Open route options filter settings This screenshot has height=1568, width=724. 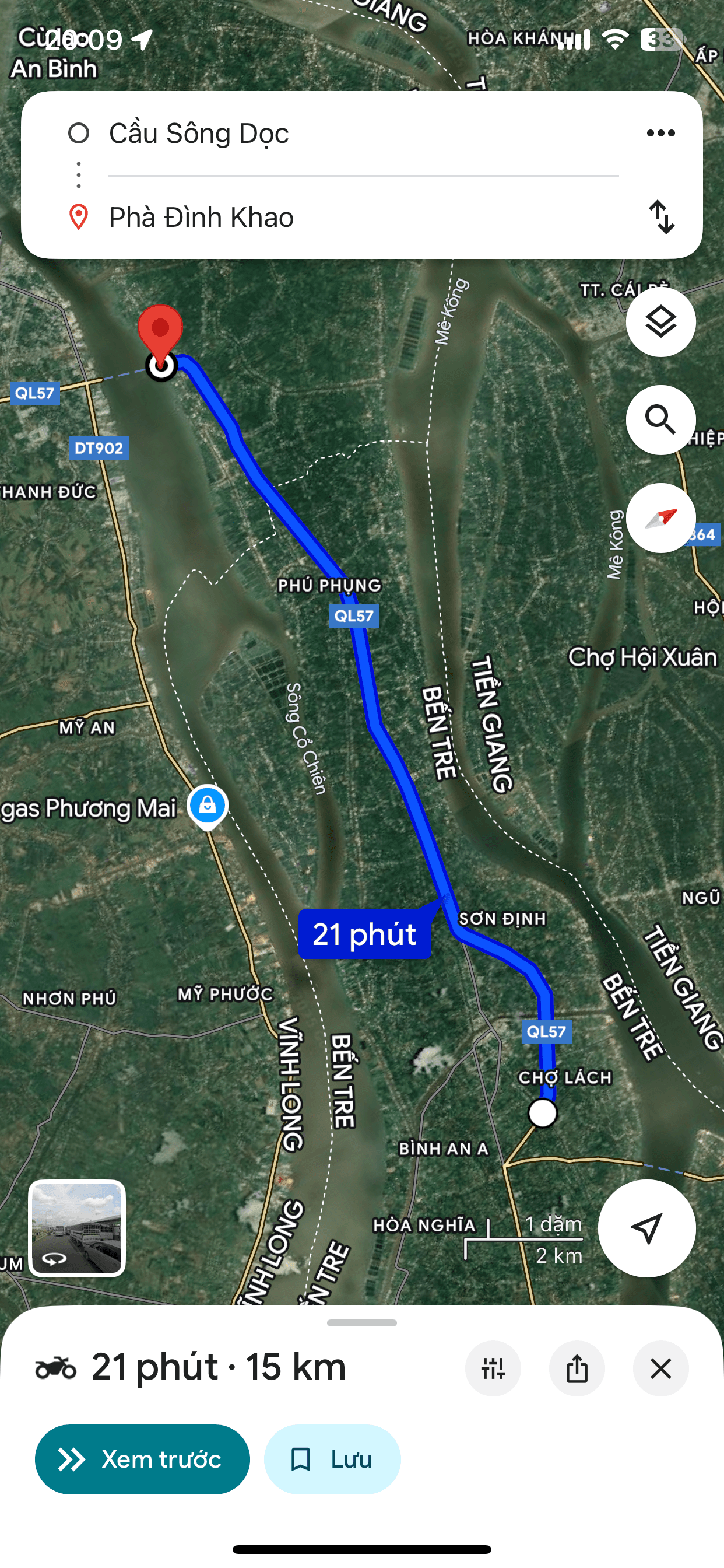coord(493,1368)
